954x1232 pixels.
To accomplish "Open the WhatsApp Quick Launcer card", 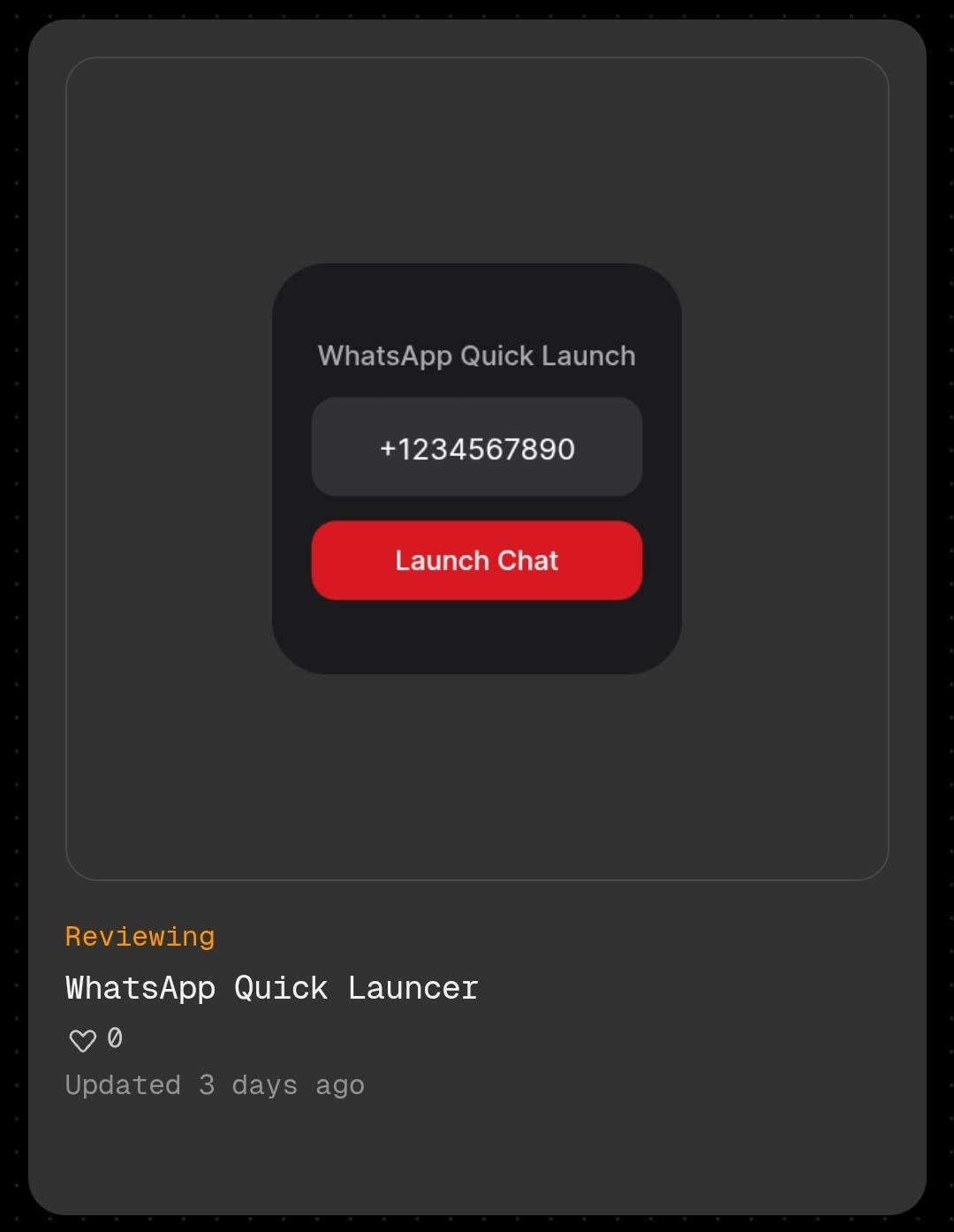I will (271, 987).
